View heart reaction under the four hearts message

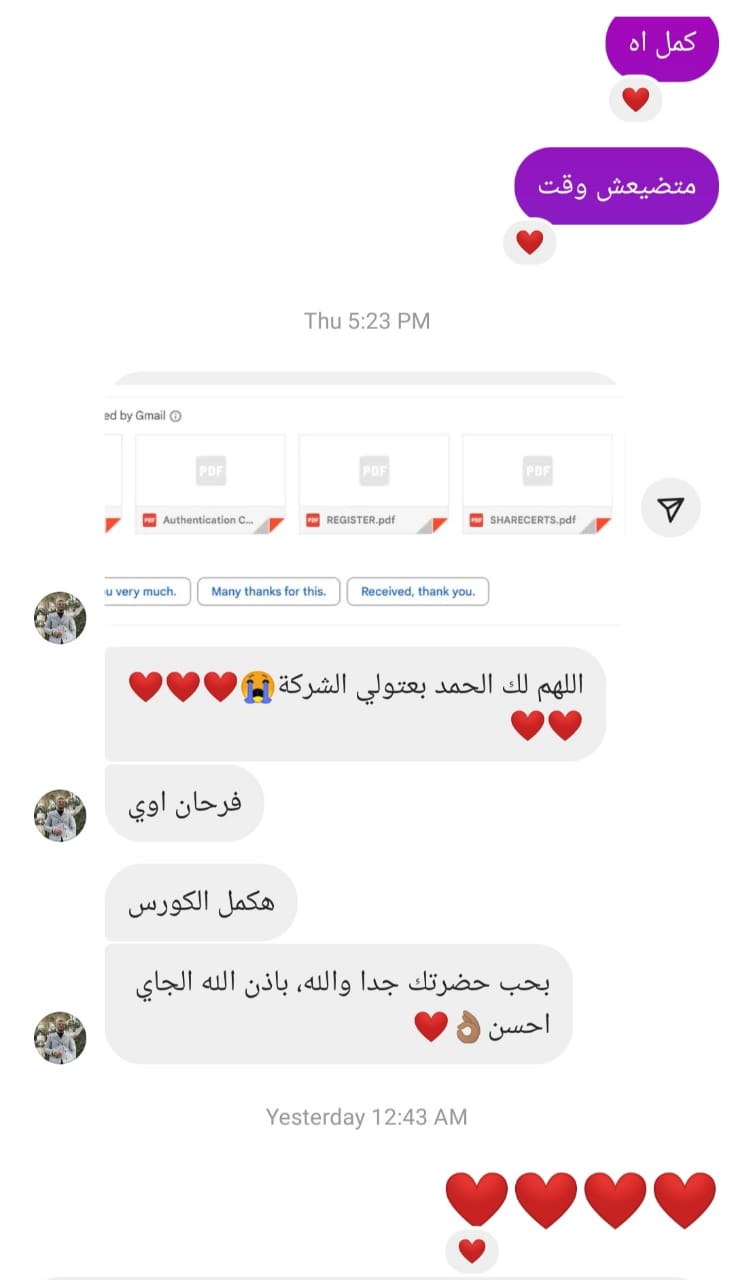tap(472, 1250)
